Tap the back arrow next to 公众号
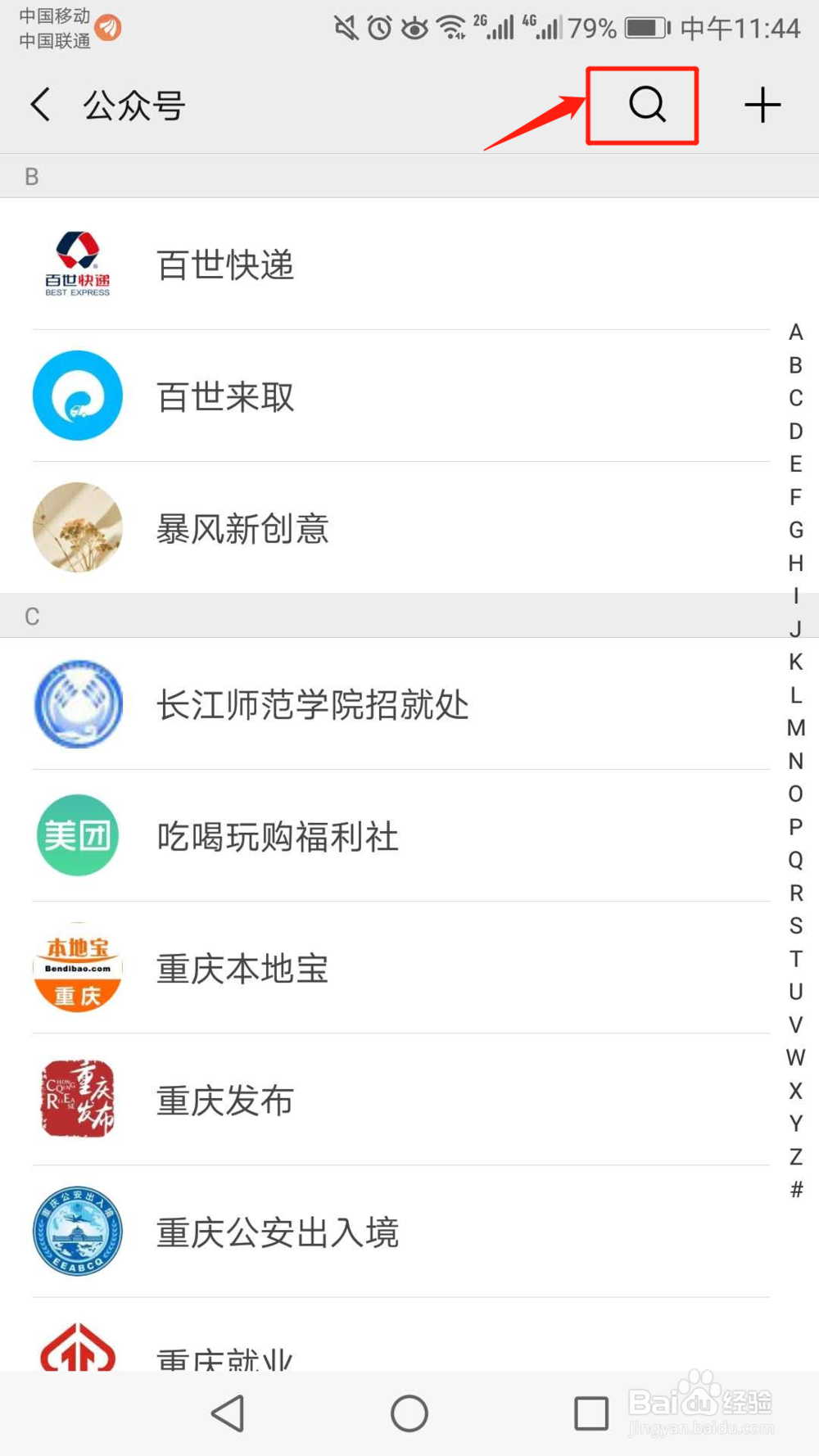Viewport: 819px width, 1456px height. click(39, 105)
